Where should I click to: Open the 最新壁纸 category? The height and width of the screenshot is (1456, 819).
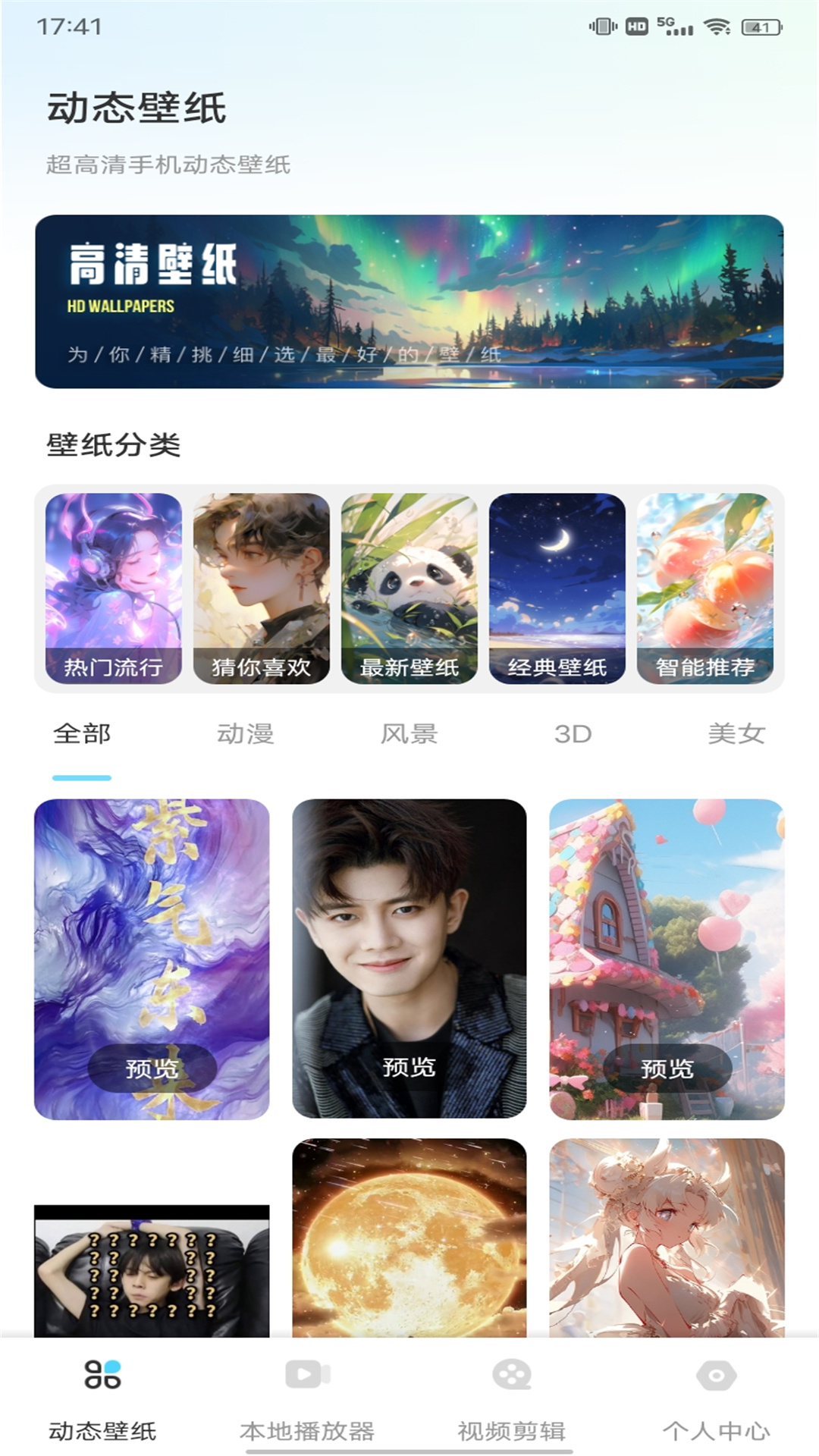(x=409, y=588)
